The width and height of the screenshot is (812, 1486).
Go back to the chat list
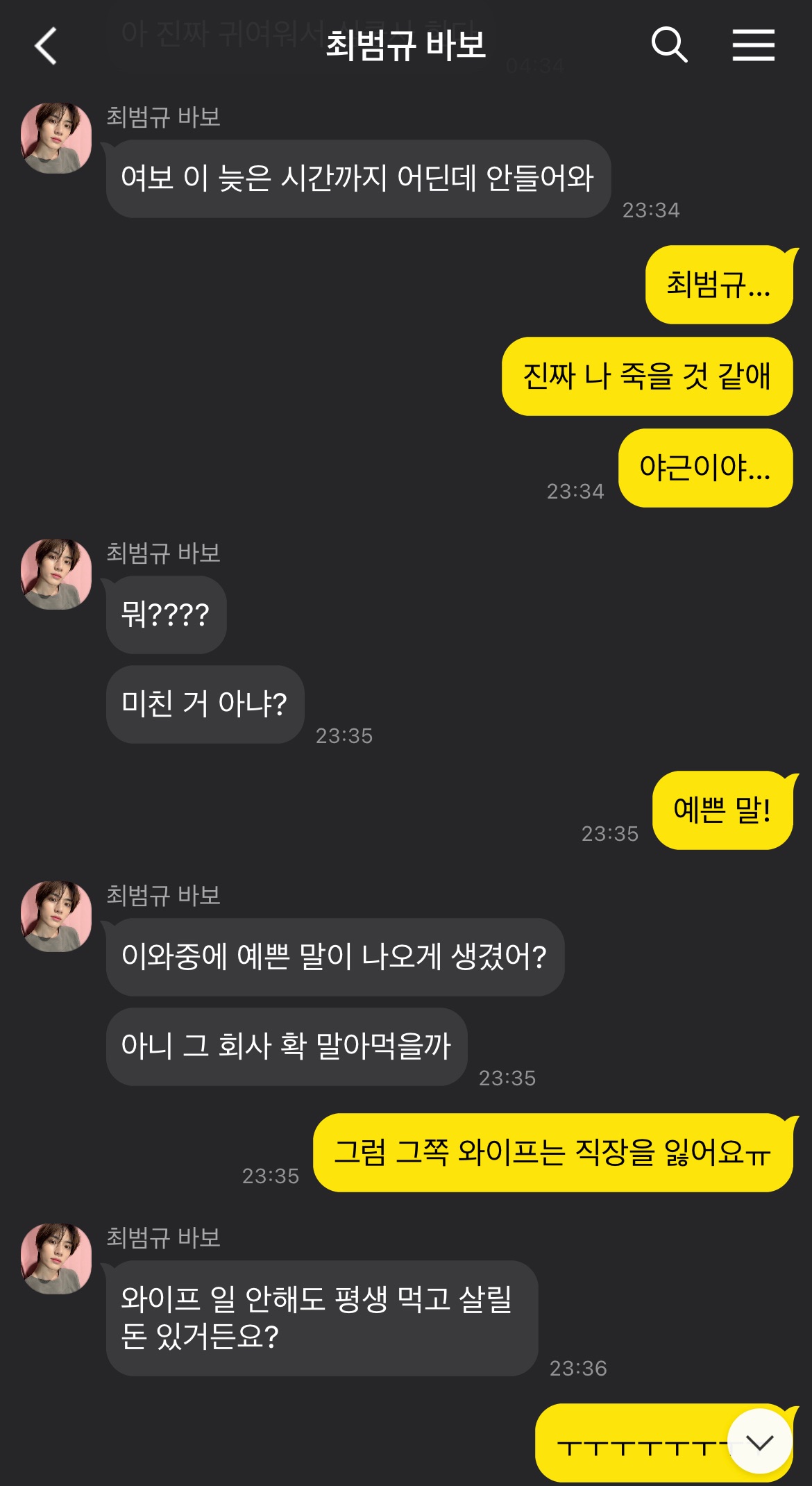pyautogui.click(x=46, y=47)
